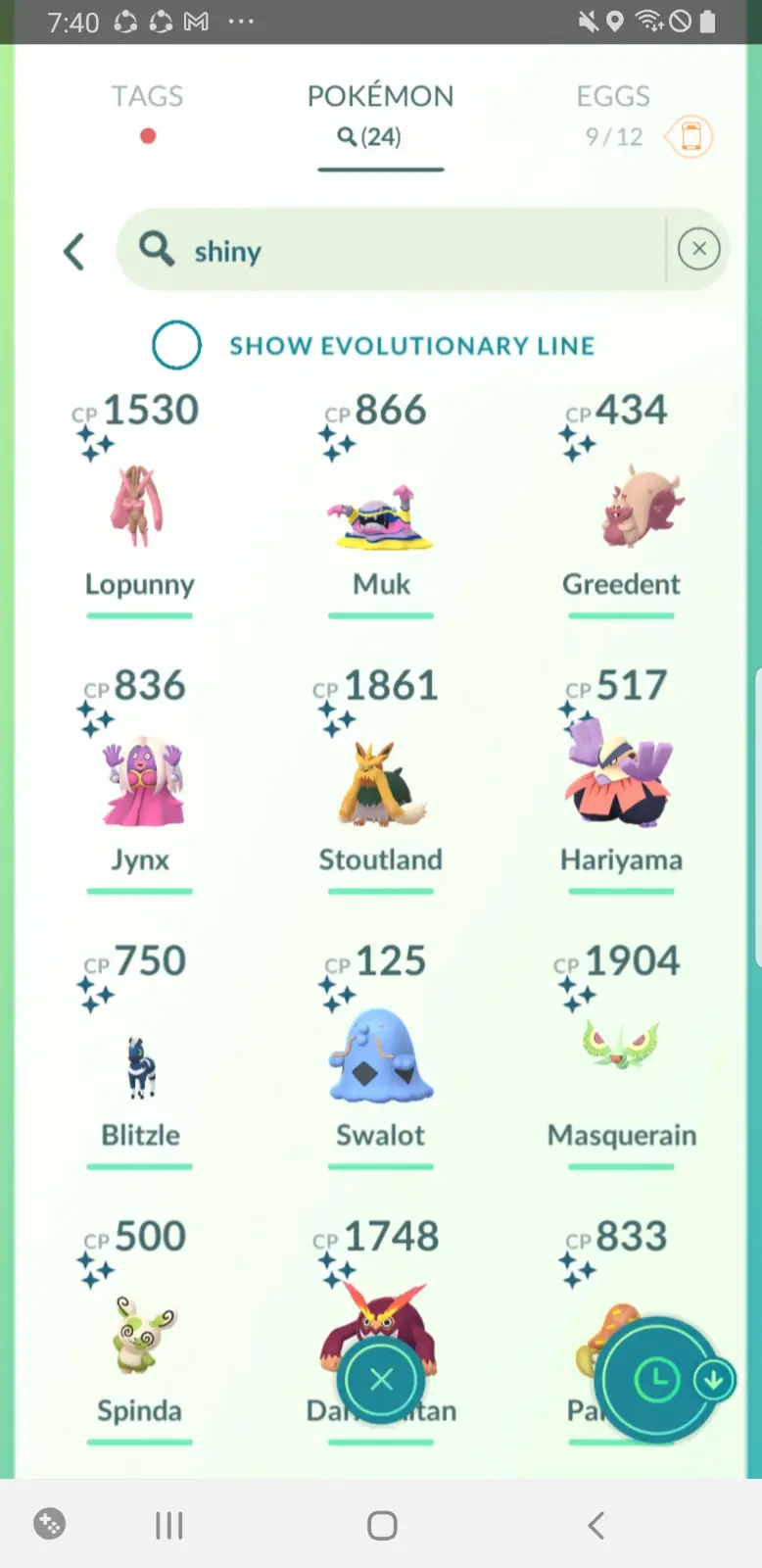Clear the shiny search text
Image resolution: width=762 pixels, height=1568 pixels.
pyautogui.click(x=698, y=249)
